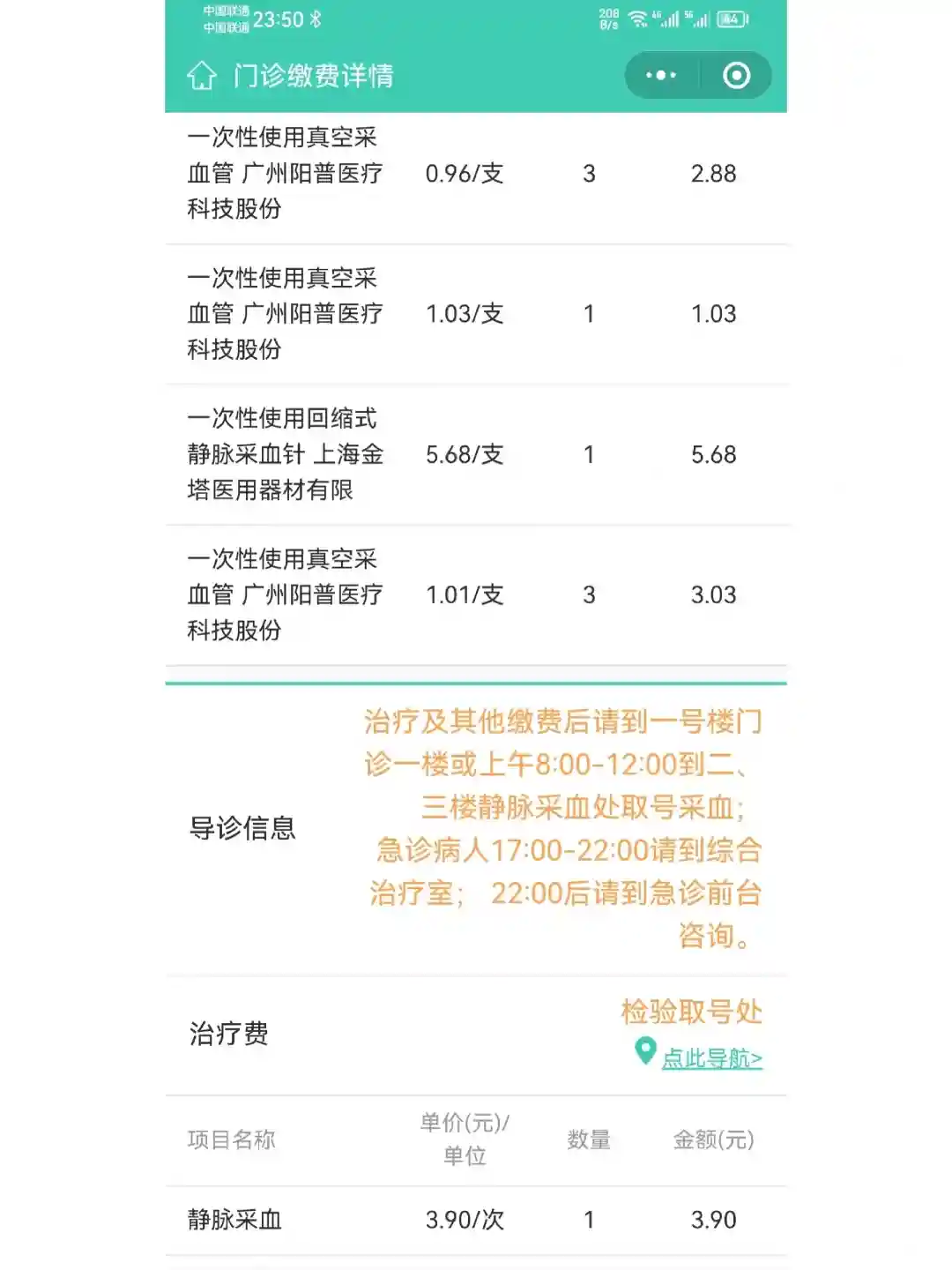This screenshot has height=1270, width=952.
Task: Go to the mini program home page
Action: point(202,76)
